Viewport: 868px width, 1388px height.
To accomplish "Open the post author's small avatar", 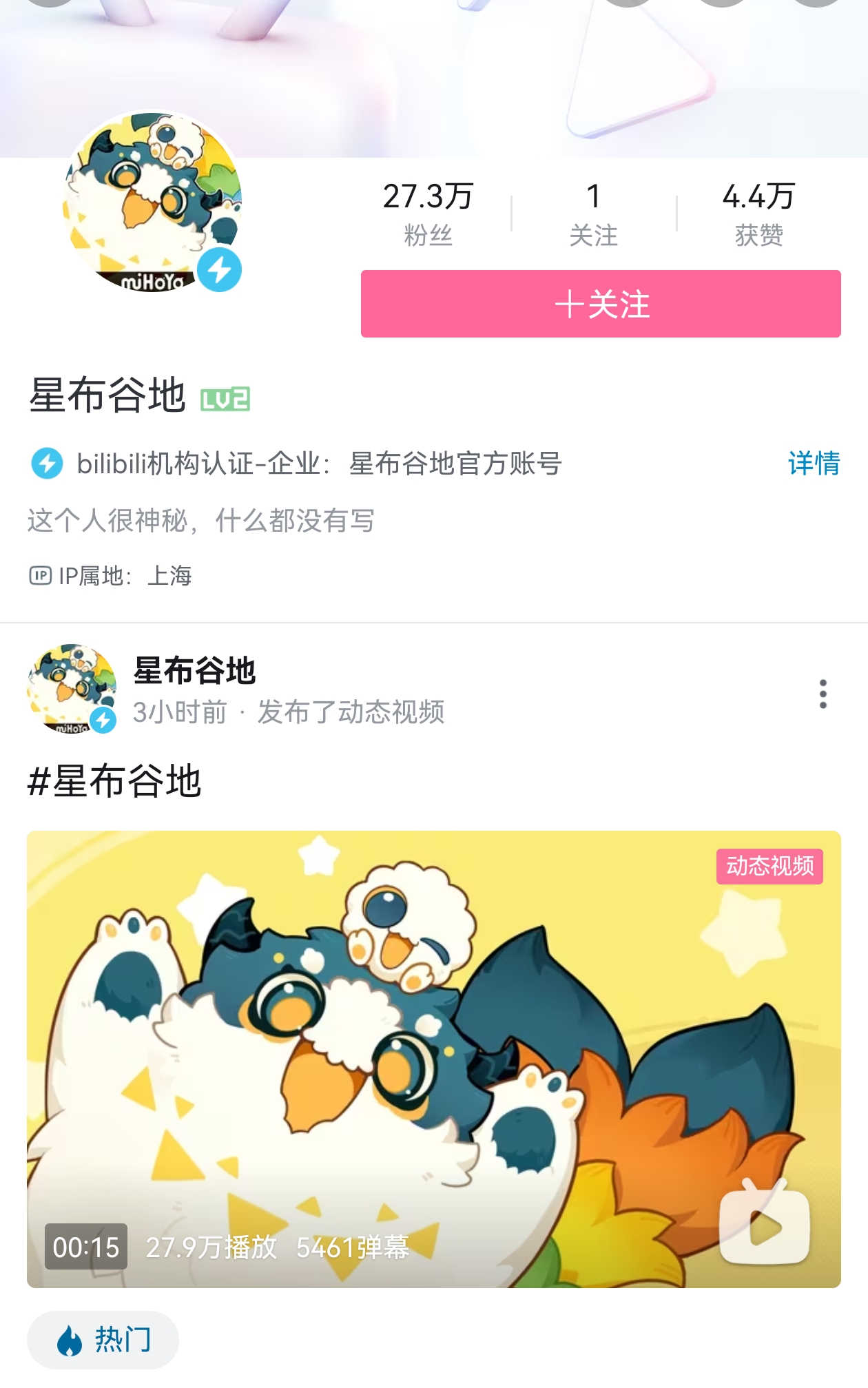I will coord(72,689).
